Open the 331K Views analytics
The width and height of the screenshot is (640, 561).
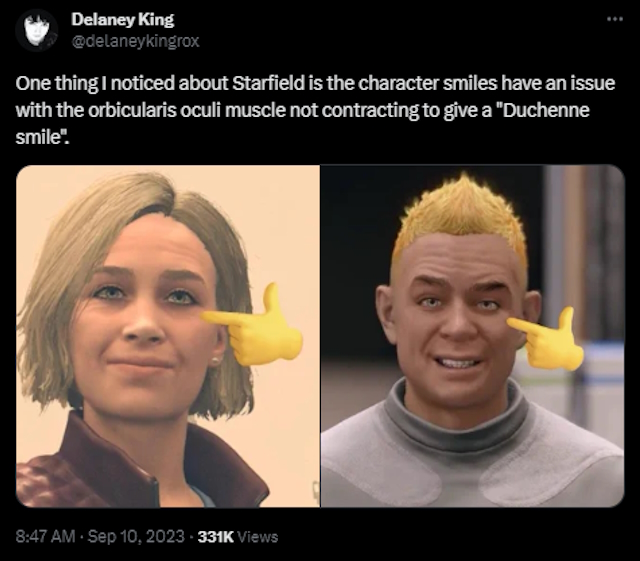(239, 536)
